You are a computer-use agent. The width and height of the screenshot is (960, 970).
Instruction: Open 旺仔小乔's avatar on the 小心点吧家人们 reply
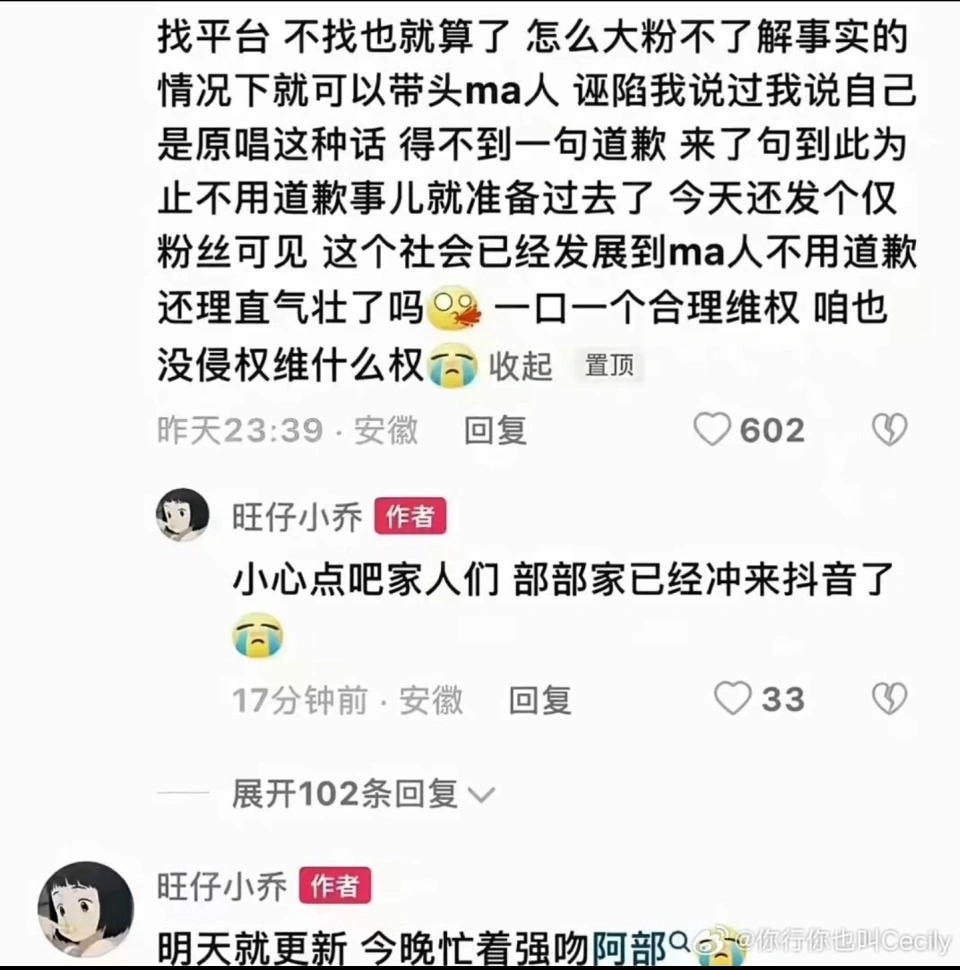pyautogui.click(x=182, y=515)
